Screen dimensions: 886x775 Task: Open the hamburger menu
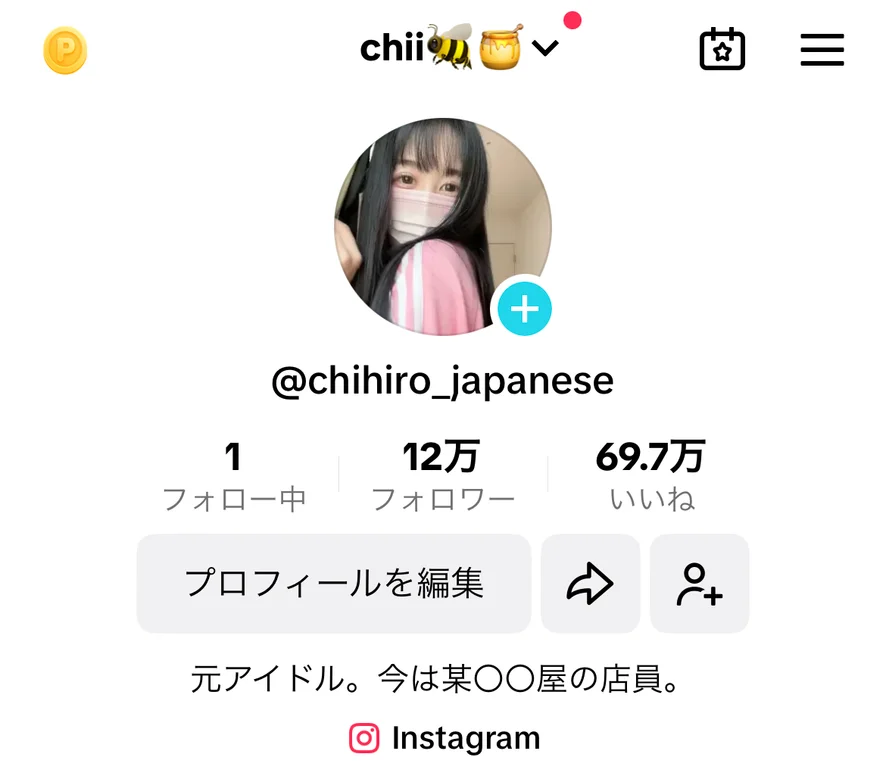tap(822, 50)
